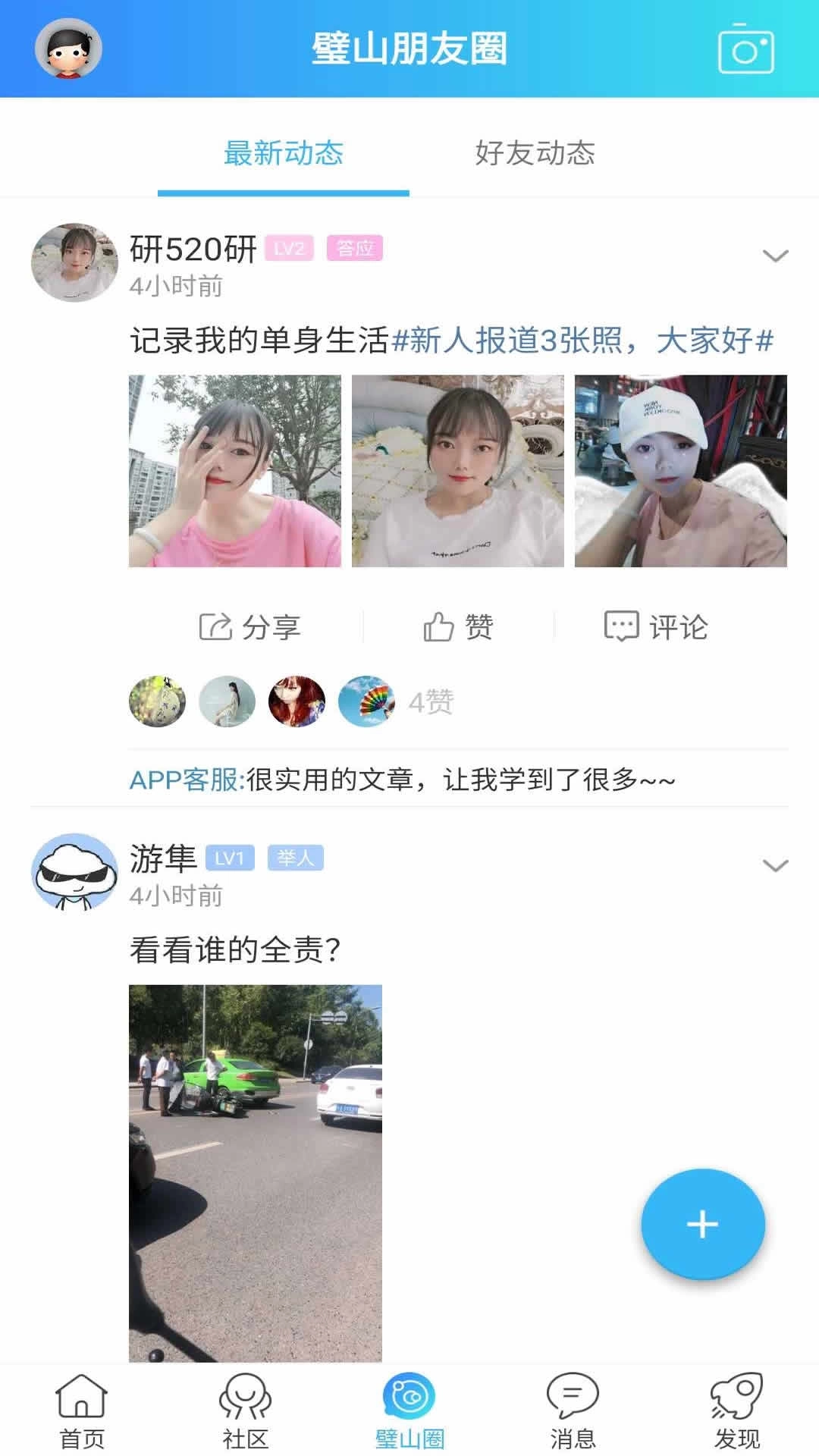819x1456 pixels.
Task: Tap the floating plus compose button
Action: coord(701,1225)
